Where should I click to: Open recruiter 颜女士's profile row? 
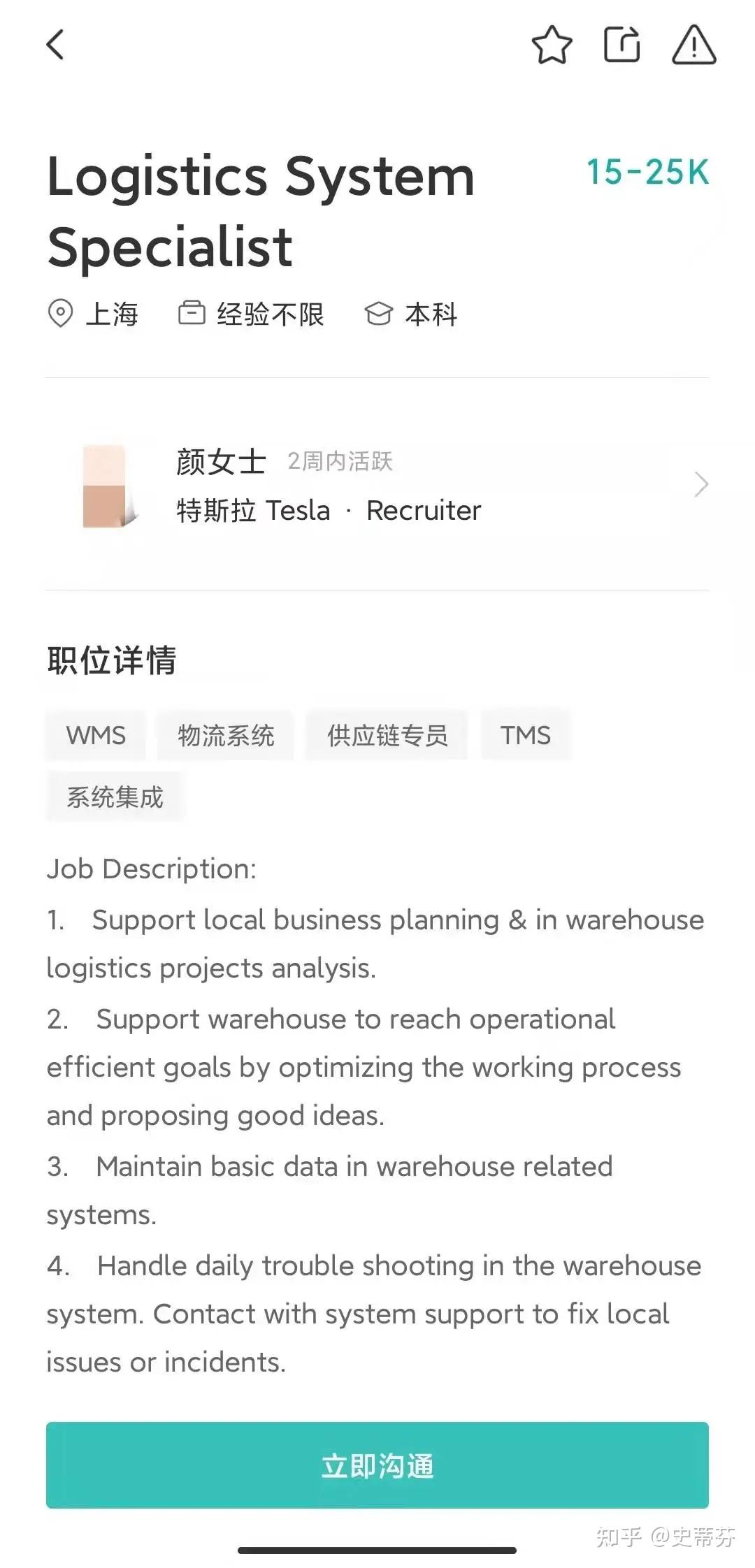pyautogui.click(x=377, y=485)
